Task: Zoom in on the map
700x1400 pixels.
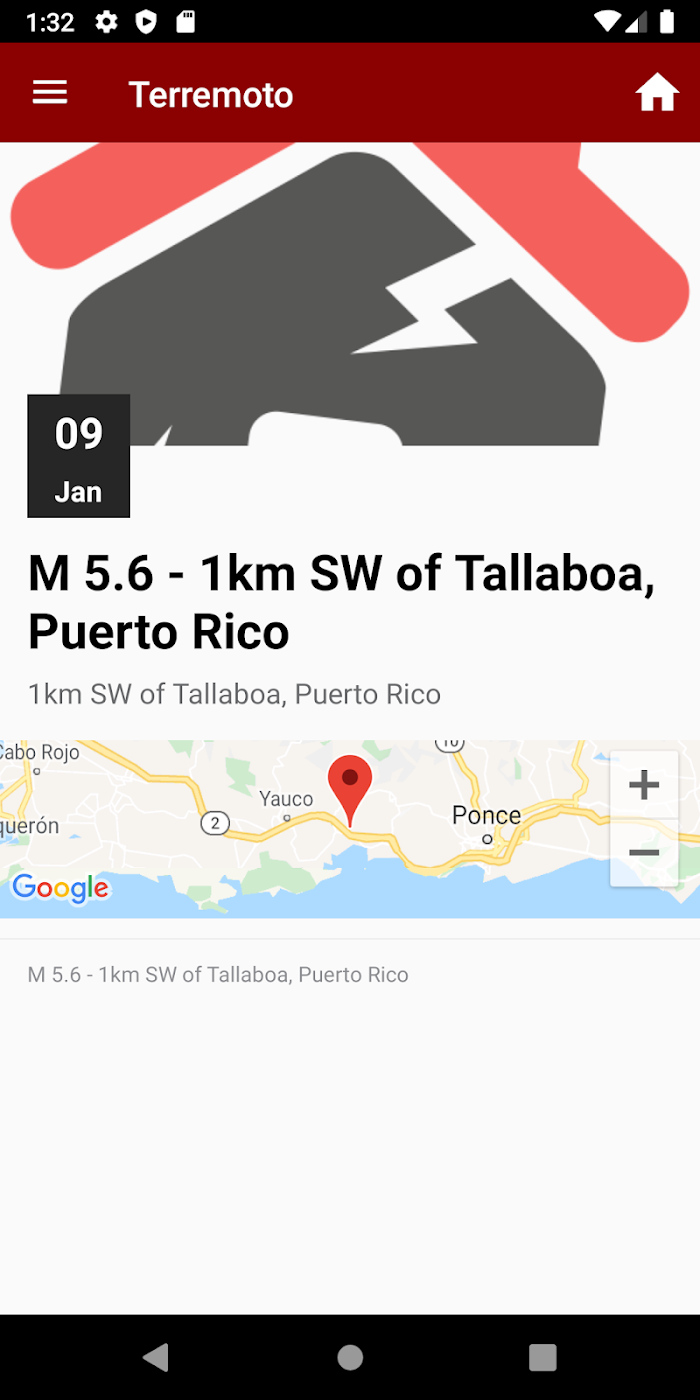Action: point(644,785)
